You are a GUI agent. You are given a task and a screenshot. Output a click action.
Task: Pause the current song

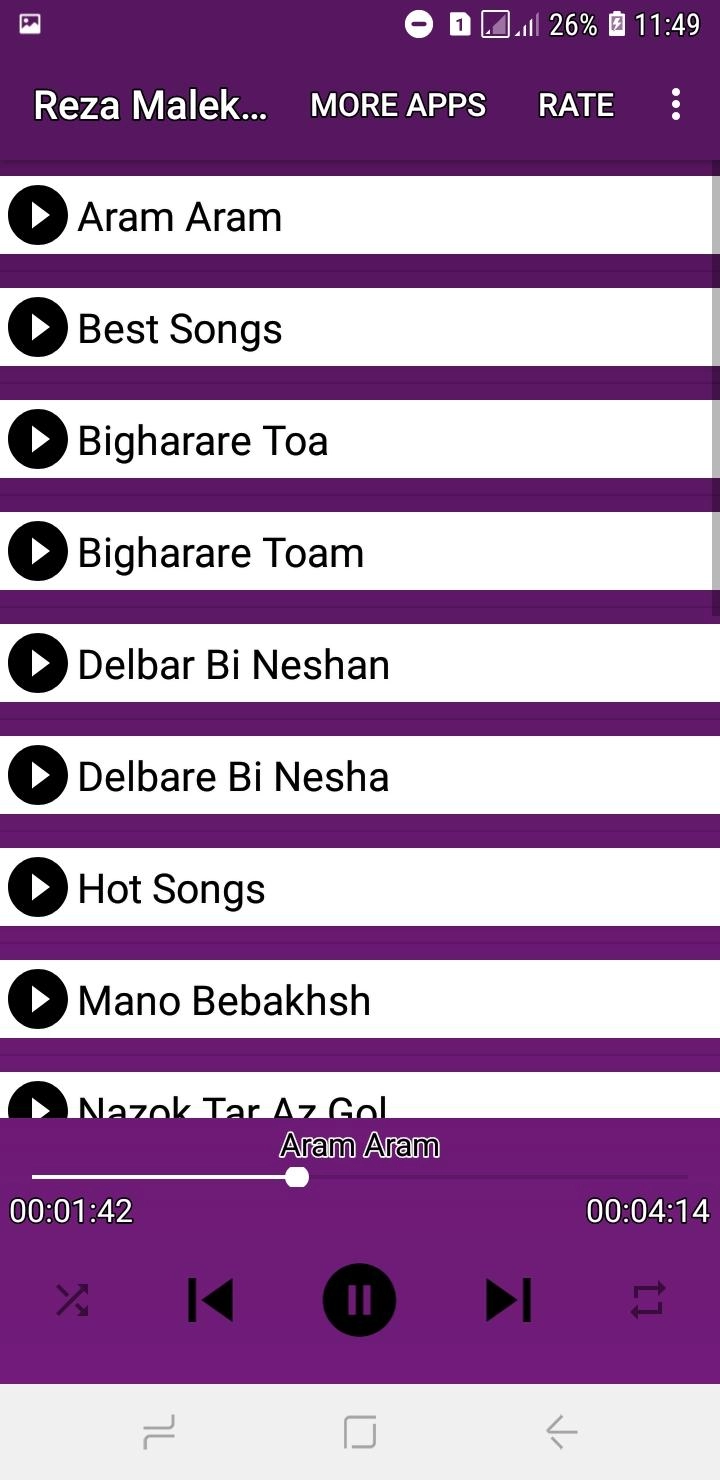(359, 1300)
